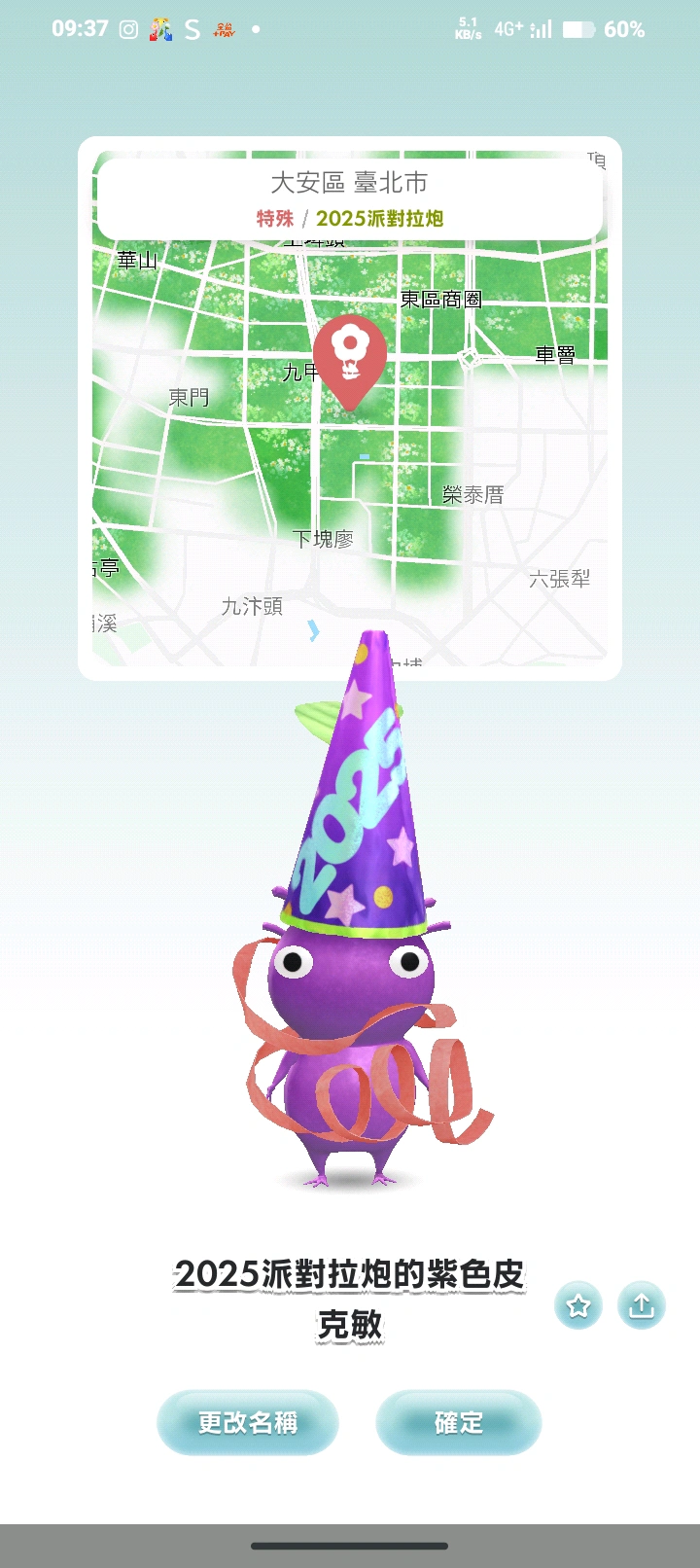
Task: Share this Pikmin using the share icon
Action: coord(641,1305)
